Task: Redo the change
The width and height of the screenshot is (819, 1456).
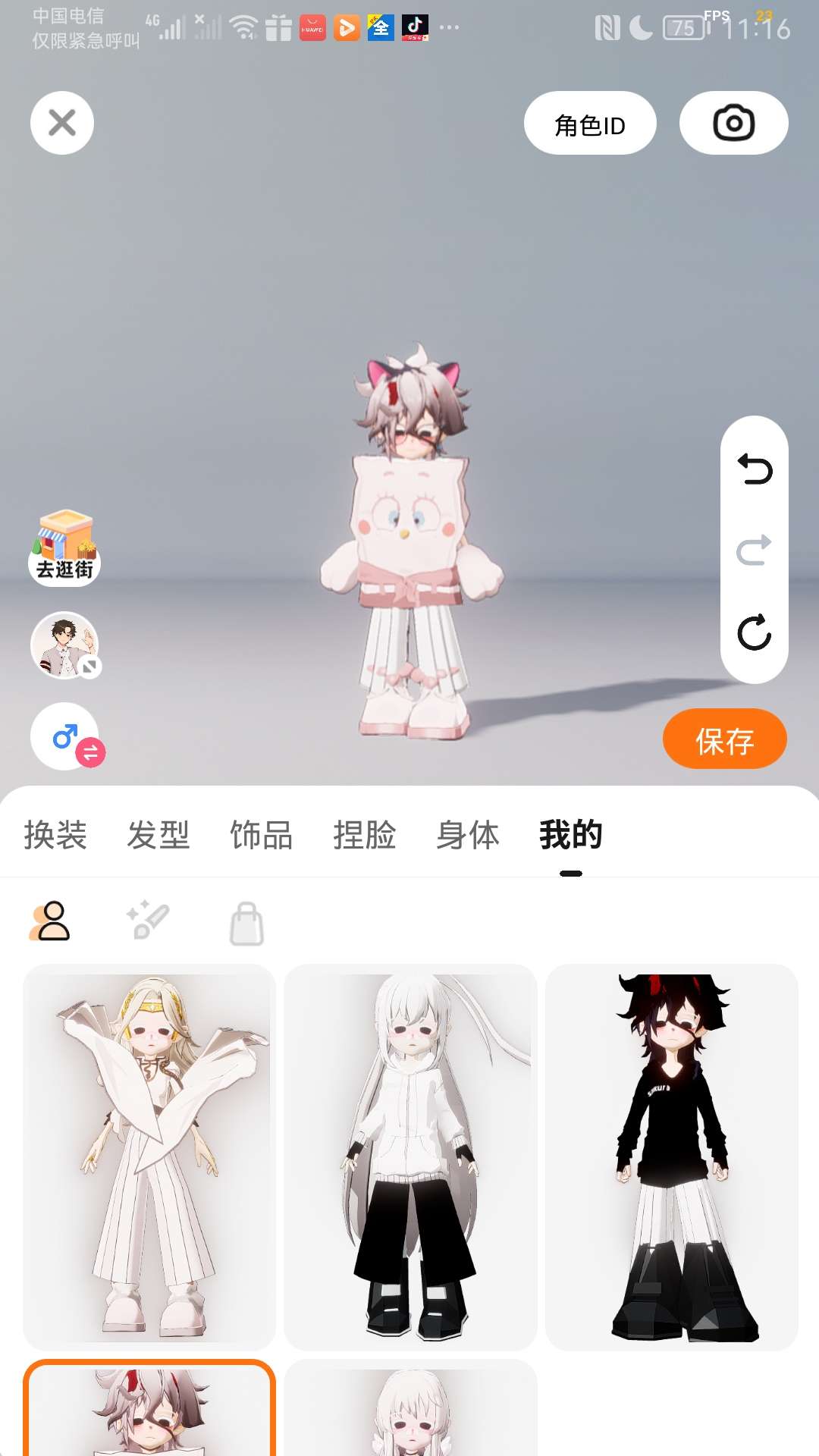Action: [755, 550]
